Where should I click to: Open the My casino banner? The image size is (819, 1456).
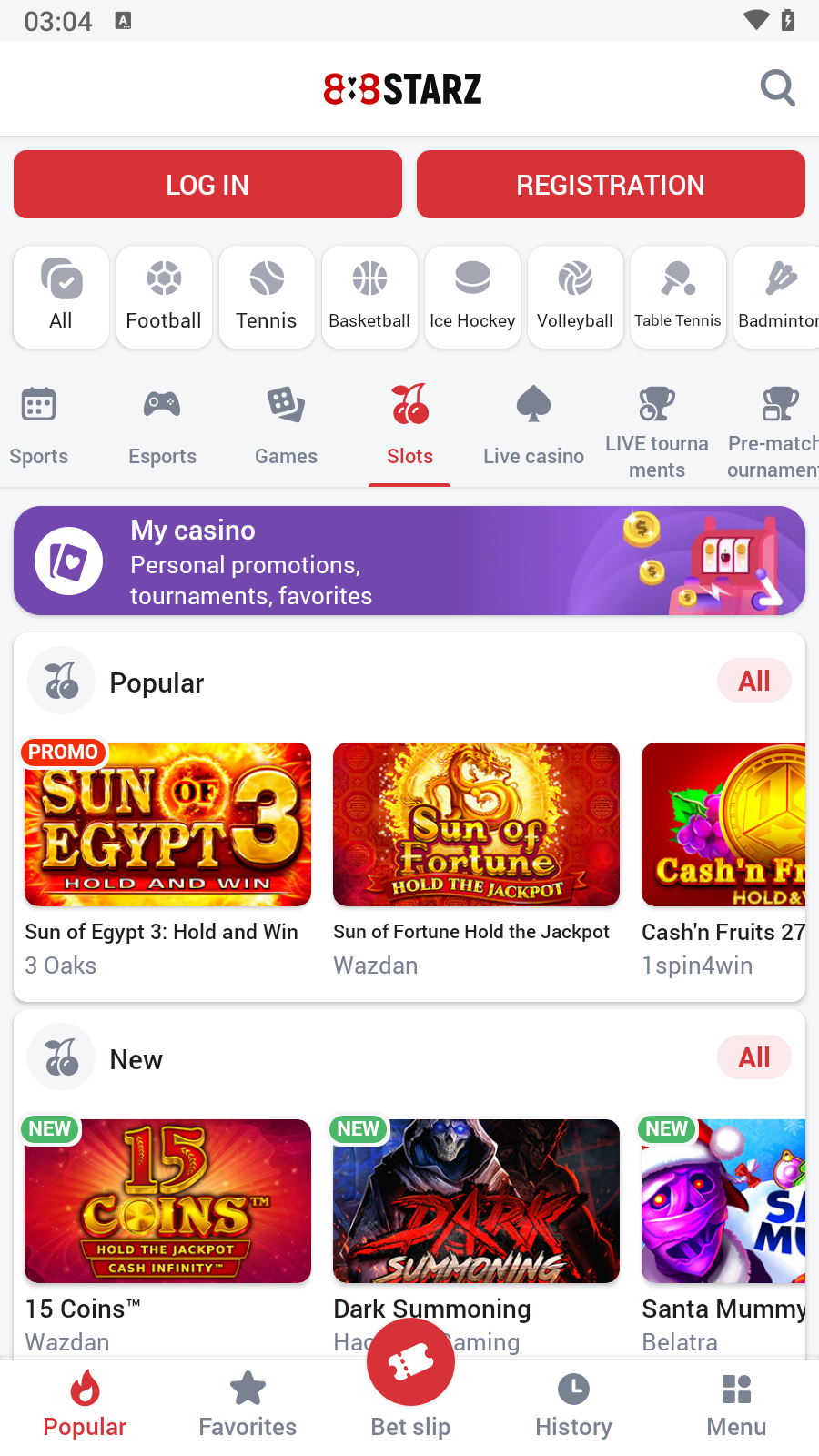pyautogui.click(x=409, y=561)
